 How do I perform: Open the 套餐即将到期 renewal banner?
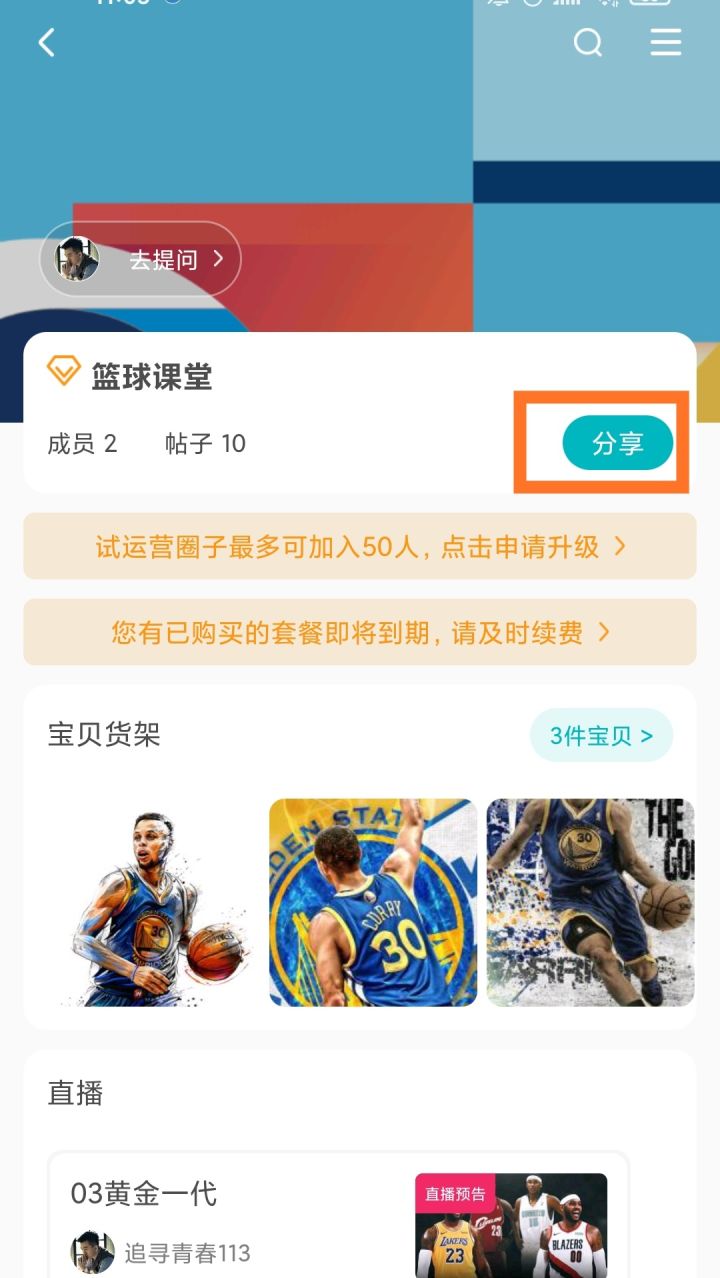click(360, 632)
